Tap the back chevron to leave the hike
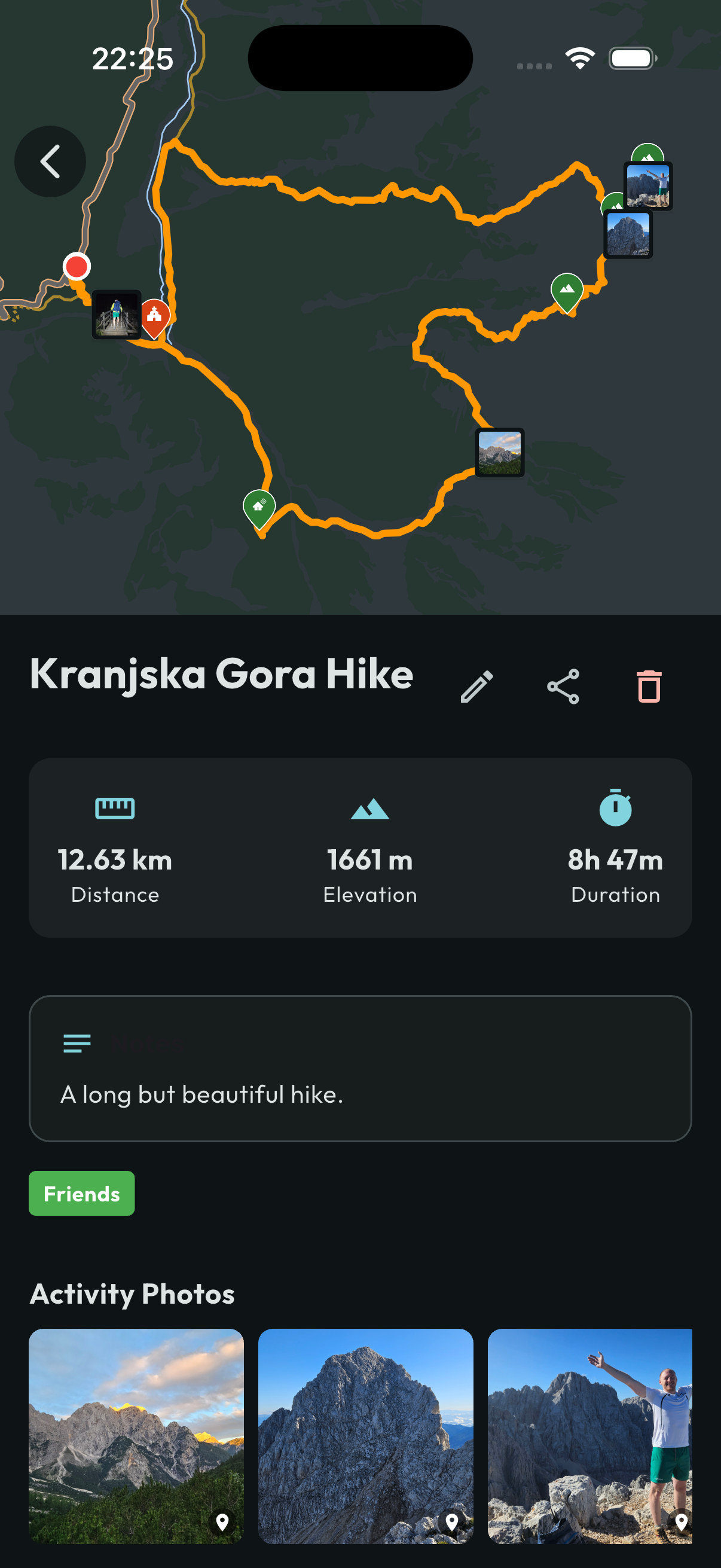The image size is (721, 1568). (x=50, y=161)
